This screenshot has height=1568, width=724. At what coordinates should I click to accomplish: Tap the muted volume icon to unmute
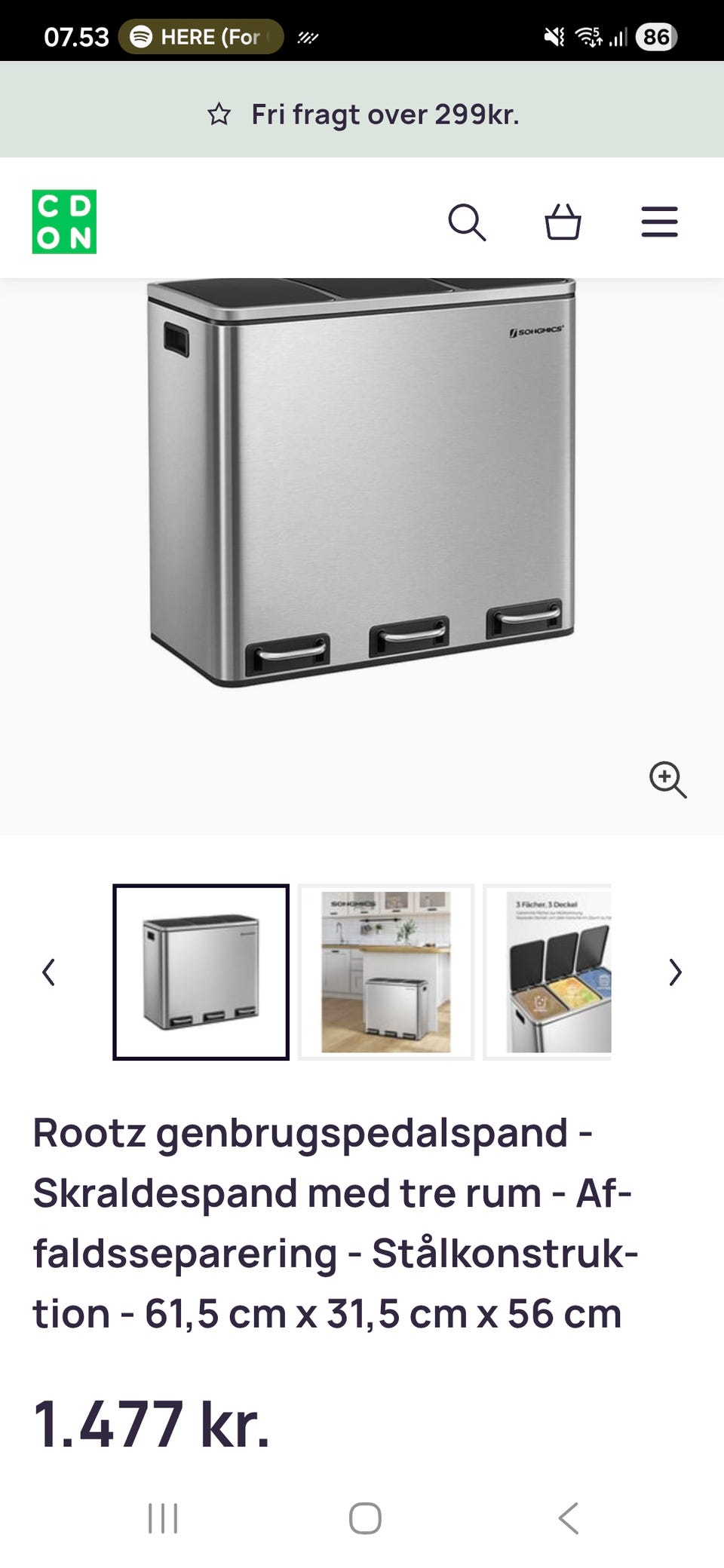click(554, 35)
